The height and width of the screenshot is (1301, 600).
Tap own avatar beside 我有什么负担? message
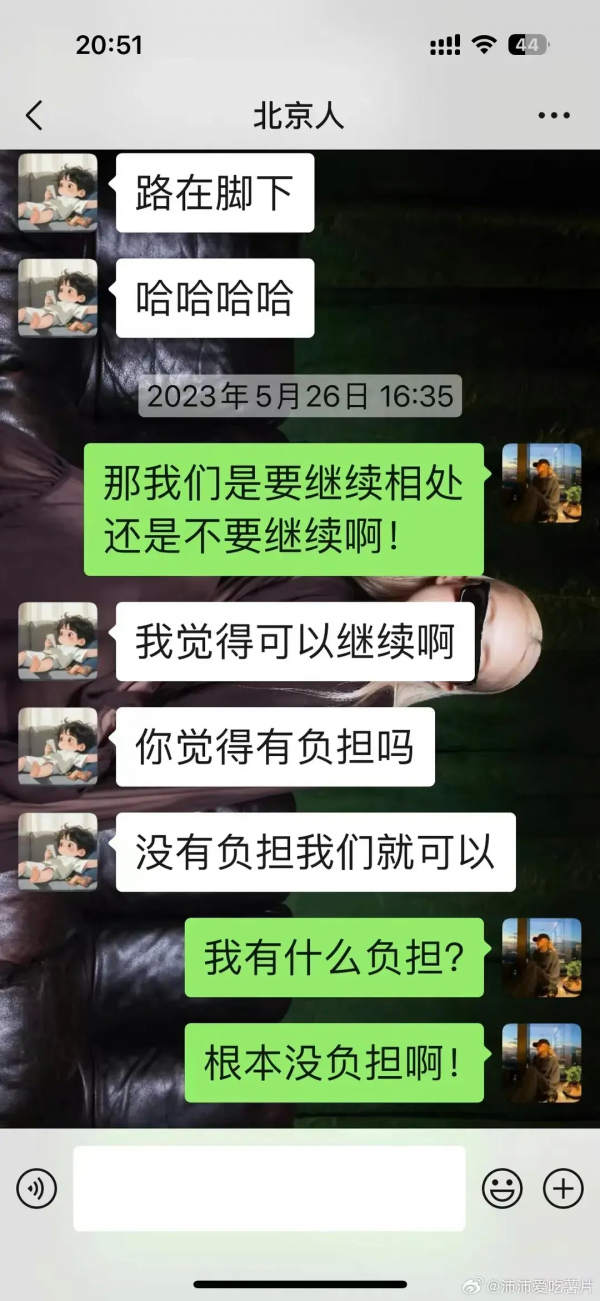(541, 957)
